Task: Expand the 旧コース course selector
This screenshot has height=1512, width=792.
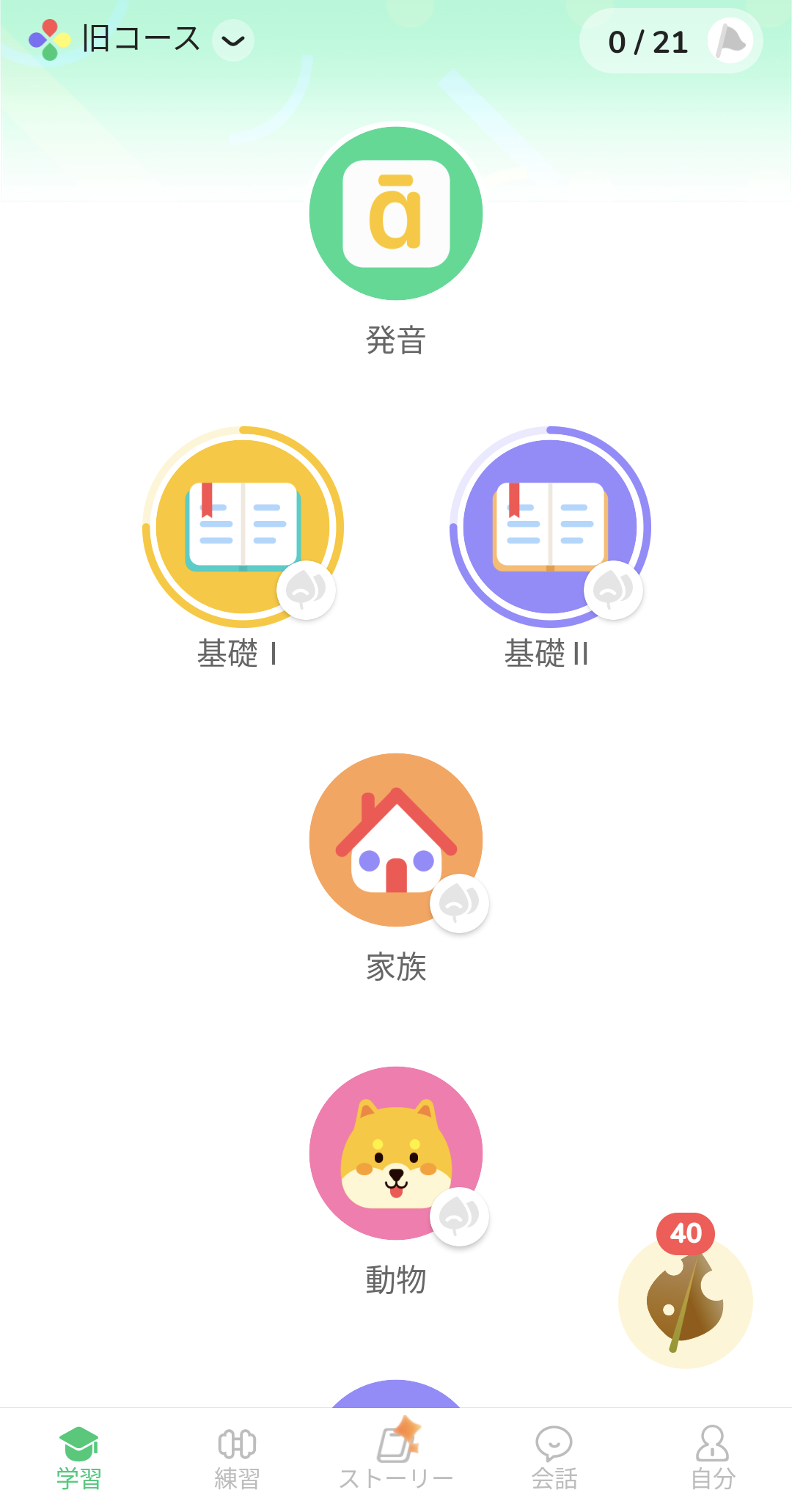Action: pyautogui.click(x=141, y=40)
